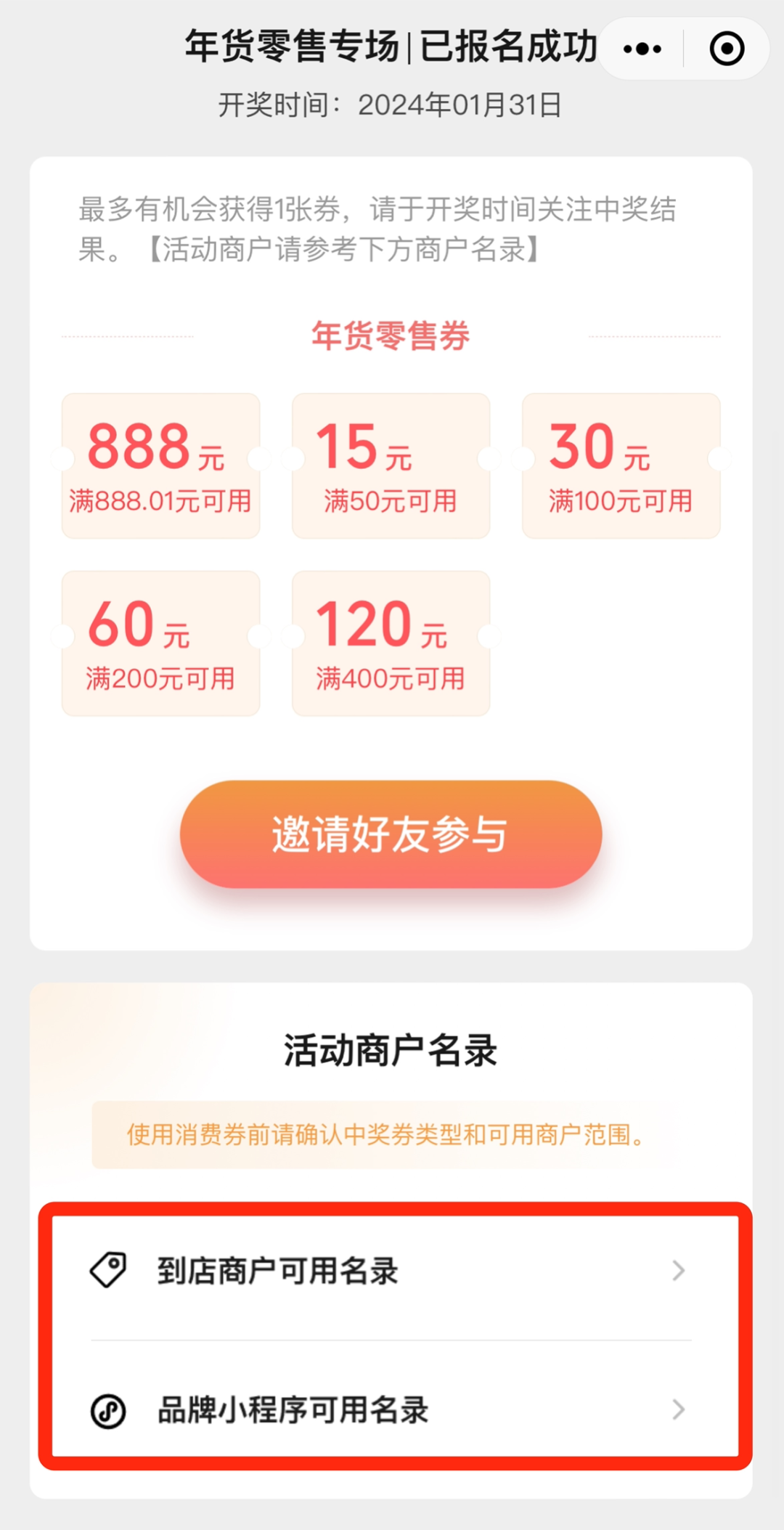Image resolution: width=784 pixels, height=1530 pixels.
Task: Open 到店商户可用名录 list
Action: [x=391, y=1271]
